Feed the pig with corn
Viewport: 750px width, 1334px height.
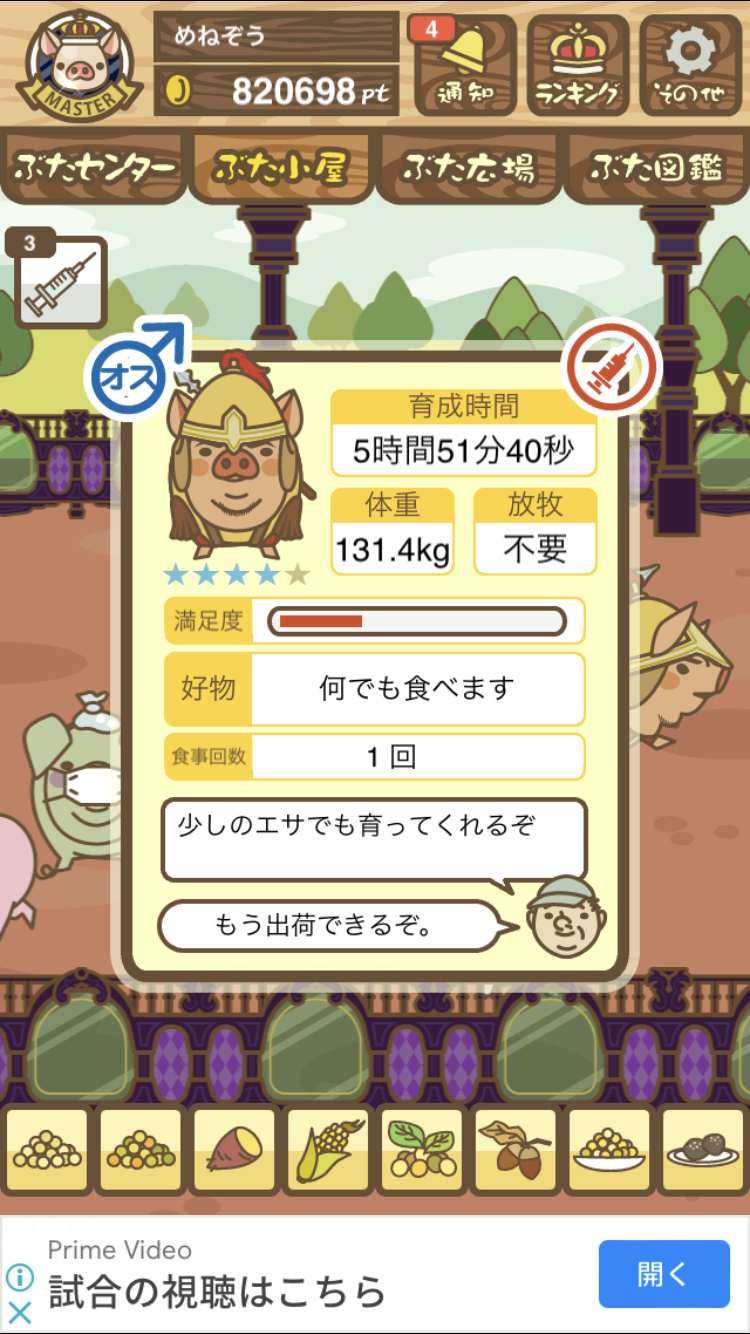tap(327, 1152)
